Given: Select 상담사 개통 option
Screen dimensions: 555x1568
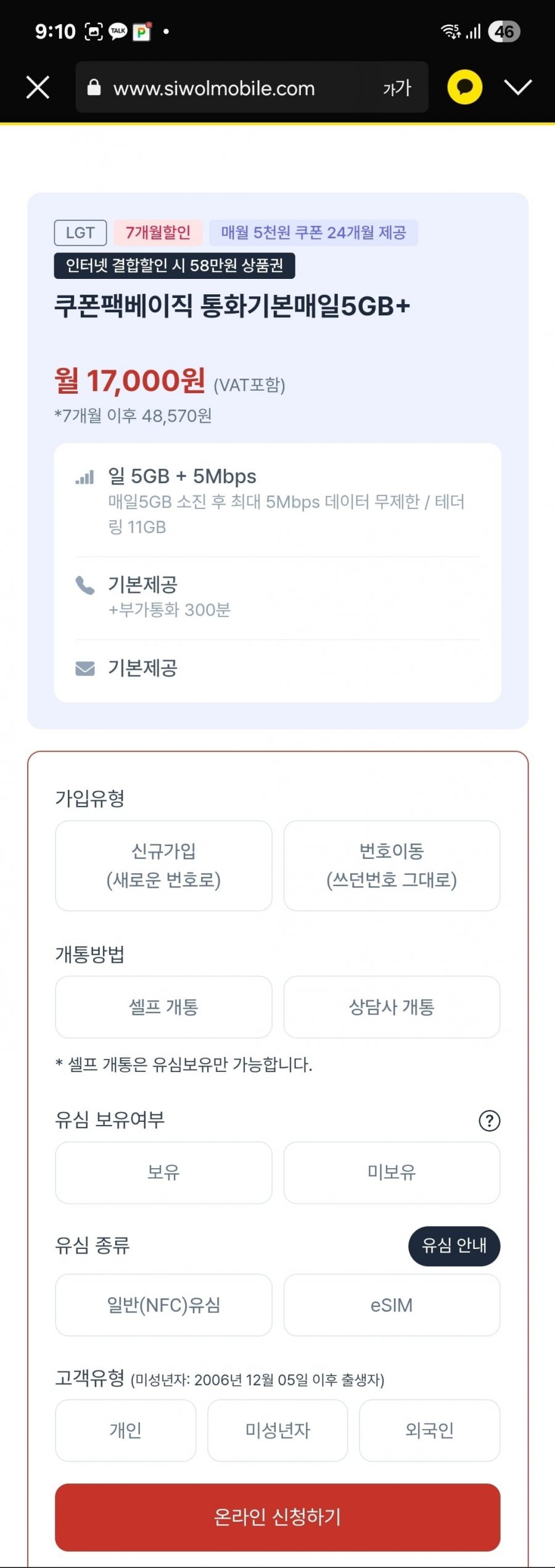Looking at the screenshot, I should point(392,1007).
